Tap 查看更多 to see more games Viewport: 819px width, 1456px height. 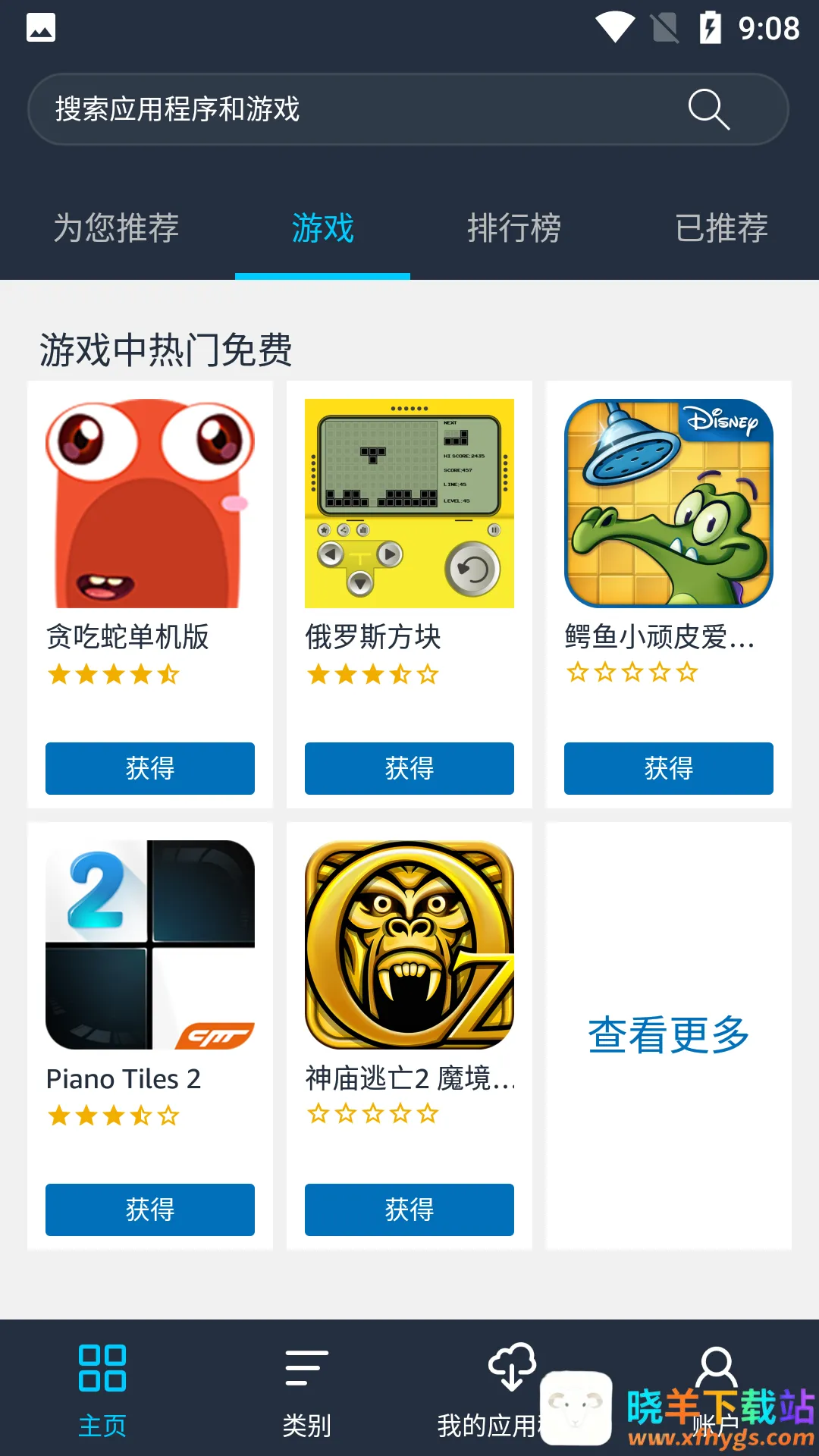(x=669, y=1035)
